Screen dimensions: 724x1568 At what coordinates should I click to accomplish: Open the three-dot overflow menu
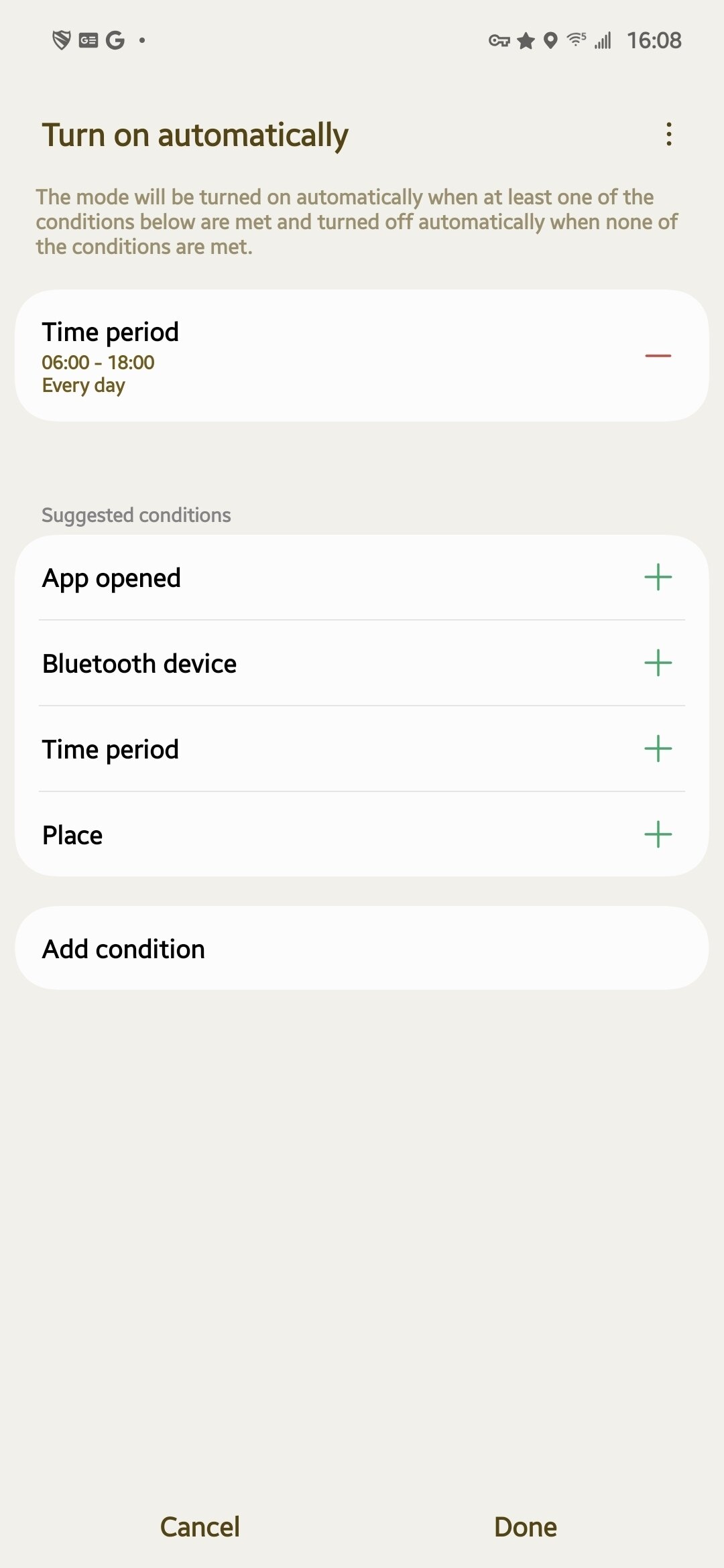coord(668,135)
